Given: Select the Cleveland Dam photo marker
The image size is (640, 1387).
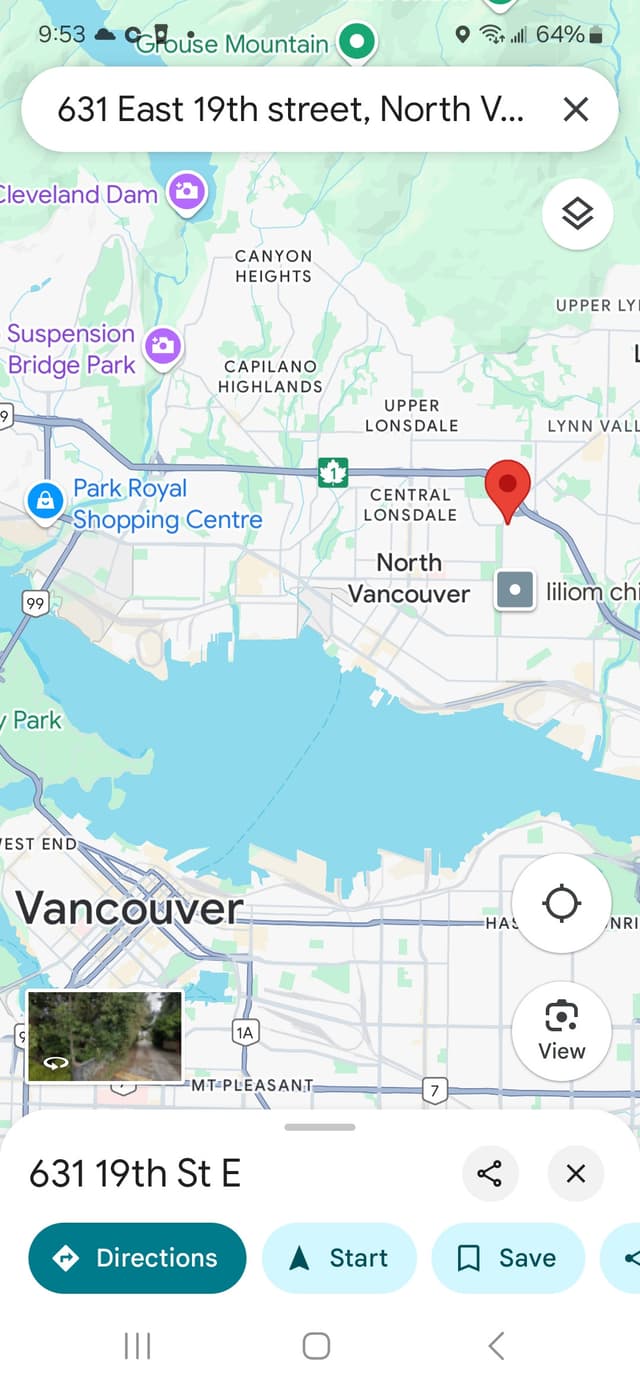Looking at the screenshot, I should click(x=186, y=191).
